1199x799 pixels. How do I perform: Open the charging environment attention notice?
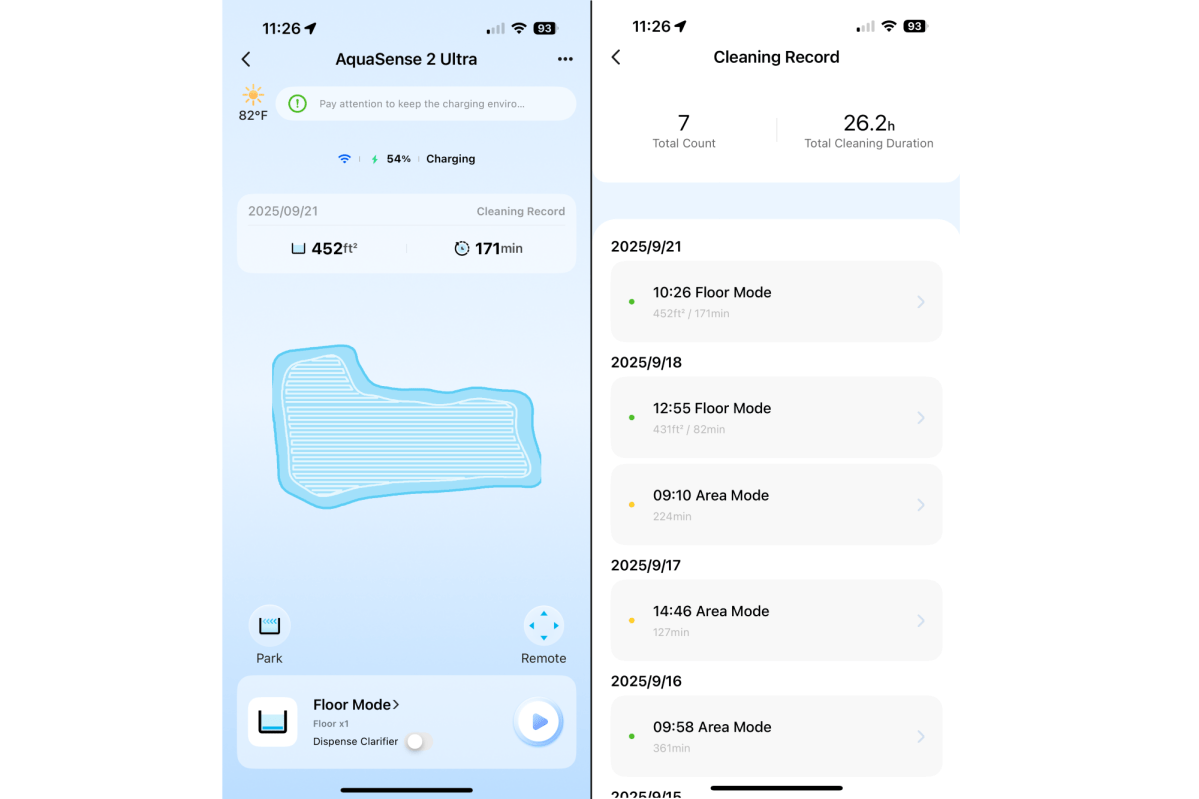[x=425, y=104]
